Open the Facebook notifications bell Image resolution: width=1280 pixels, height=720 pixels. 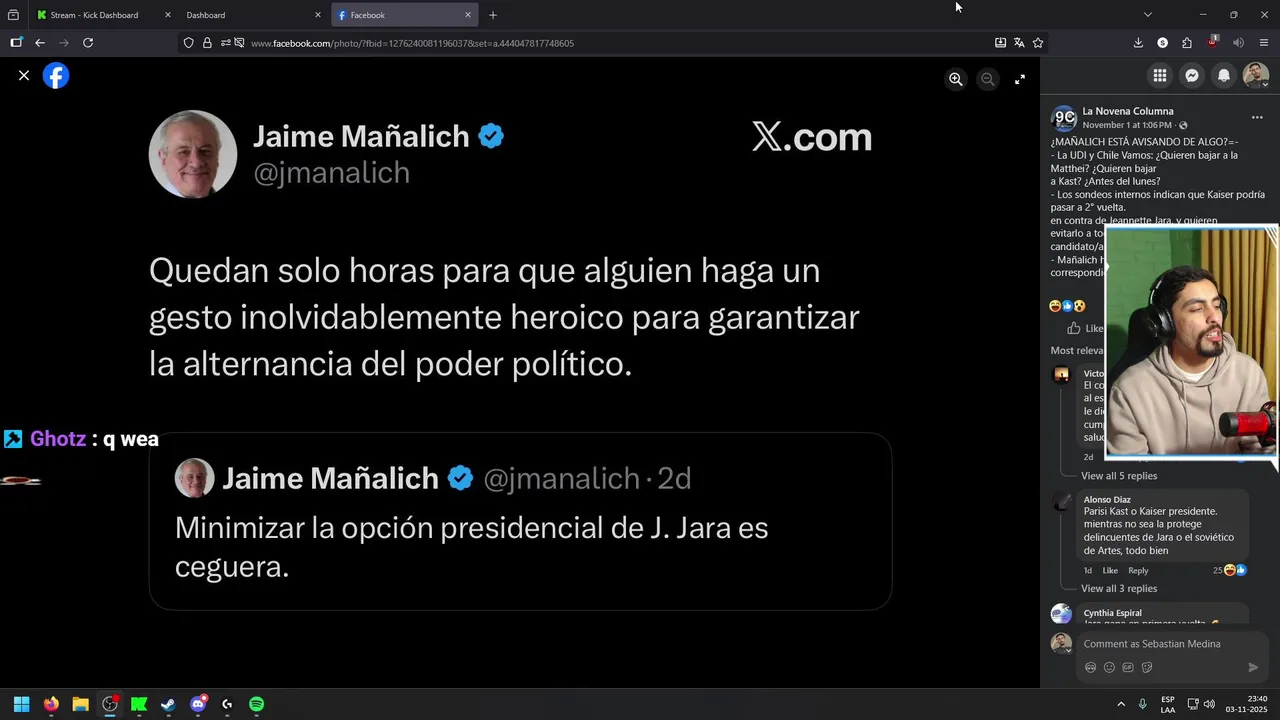click(1224, 75)
